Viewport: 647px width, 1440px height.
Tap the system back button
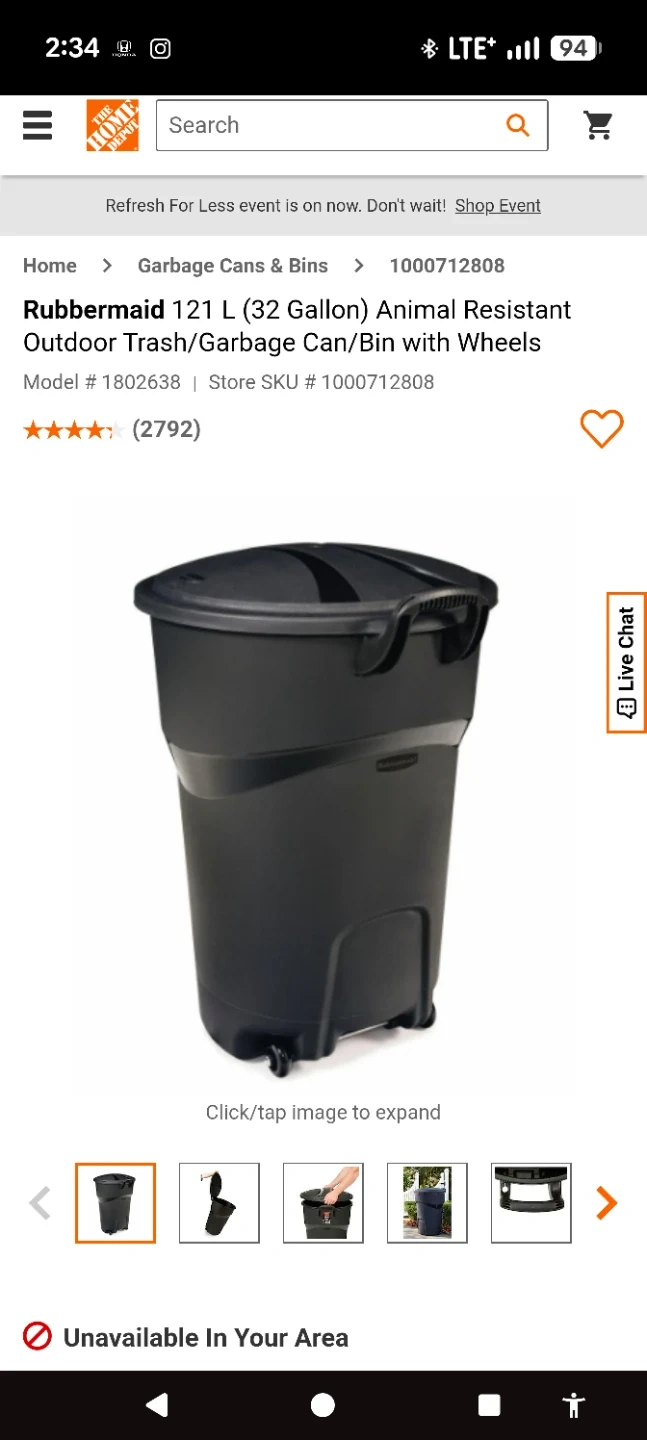(x=157, y=1406)
